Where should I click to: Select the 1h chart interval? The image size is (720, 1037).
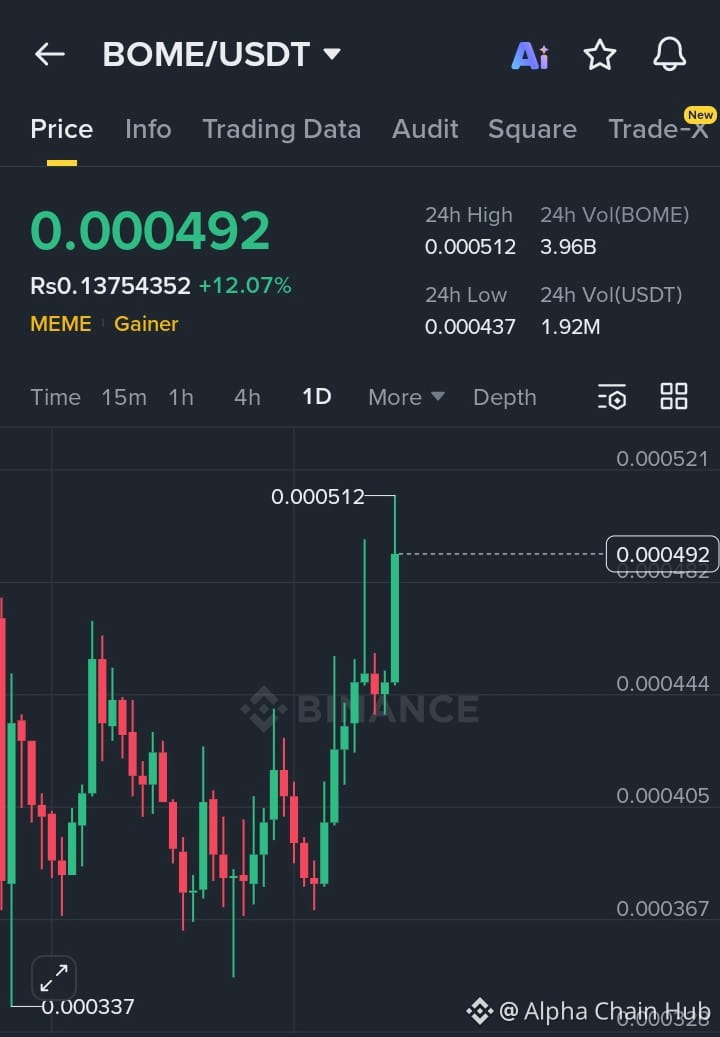[181, 397]
